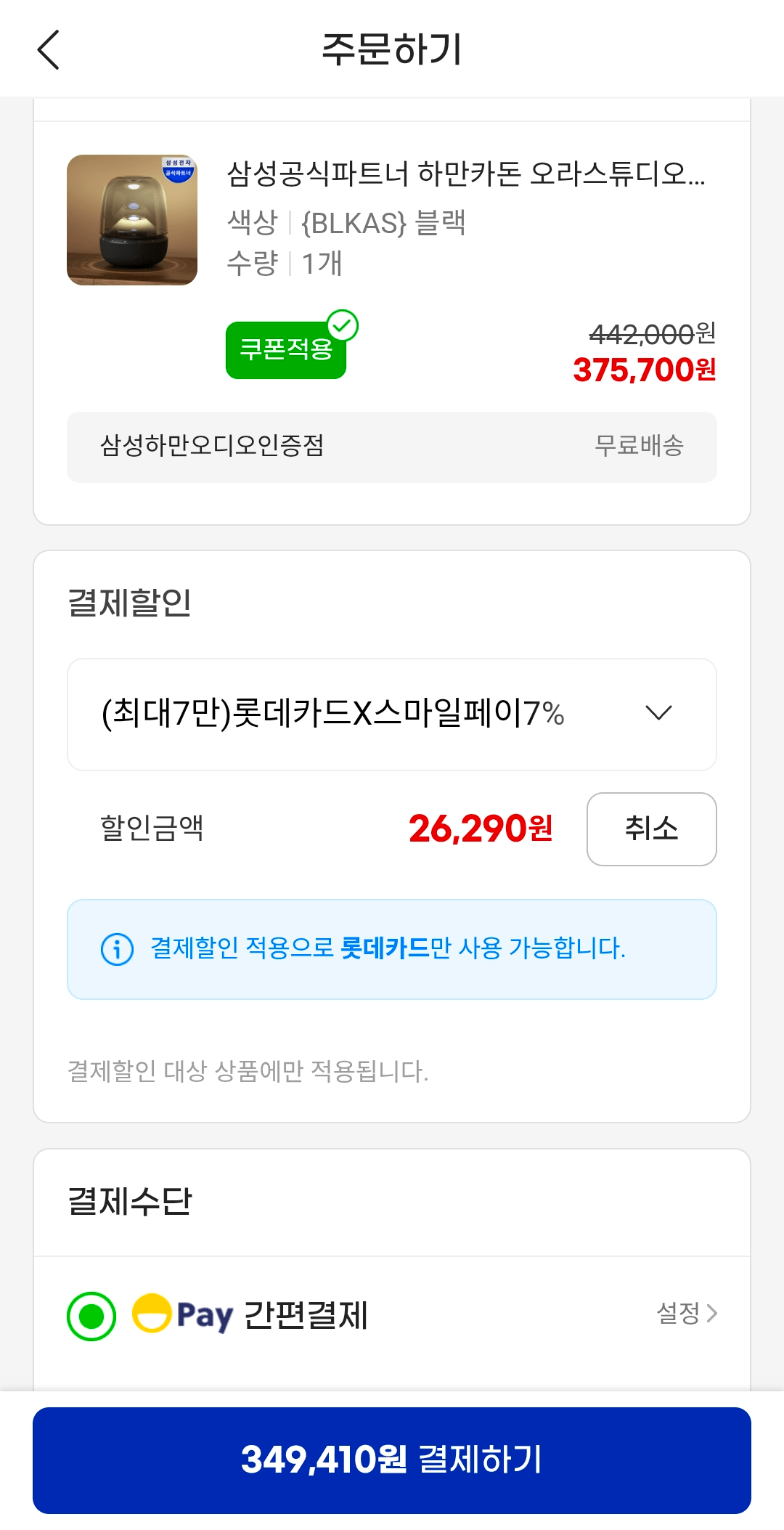Click the info icon in the blue notice
This screenshot has height=1530, width=784.
tap(119, 948)
